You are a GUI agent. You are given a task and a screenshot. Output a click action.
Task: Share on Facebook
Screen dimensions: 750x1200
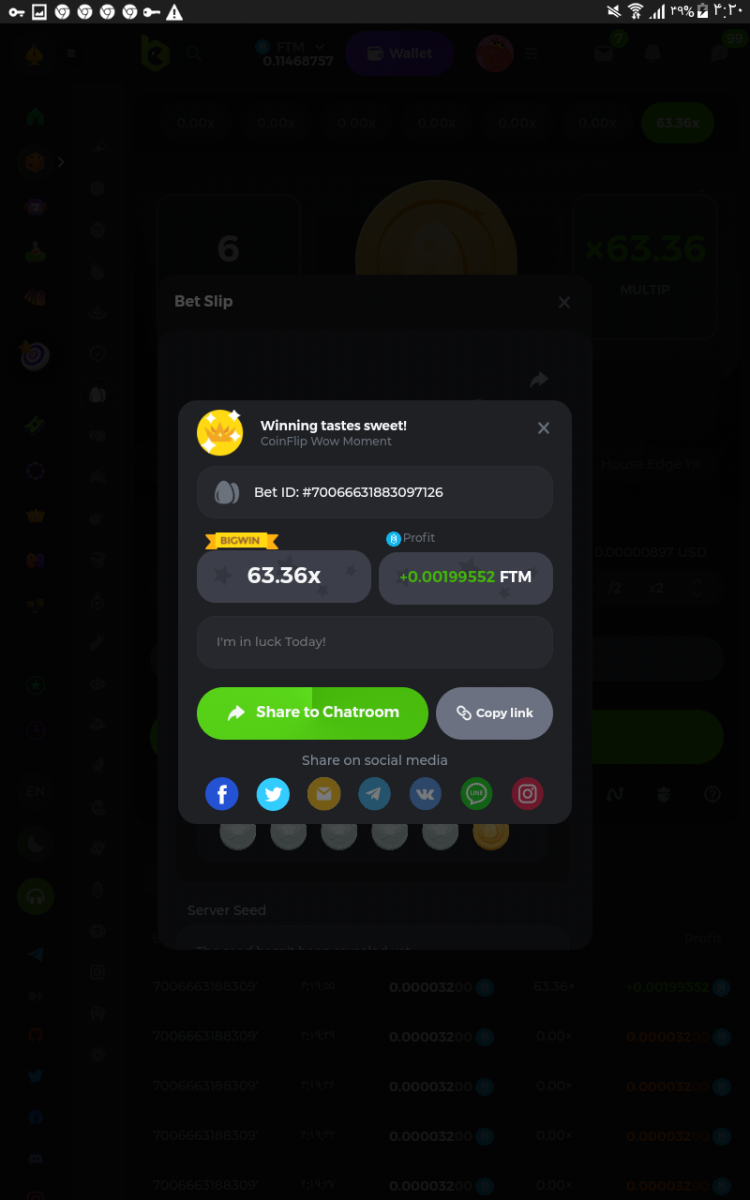[x=222, y=795]
